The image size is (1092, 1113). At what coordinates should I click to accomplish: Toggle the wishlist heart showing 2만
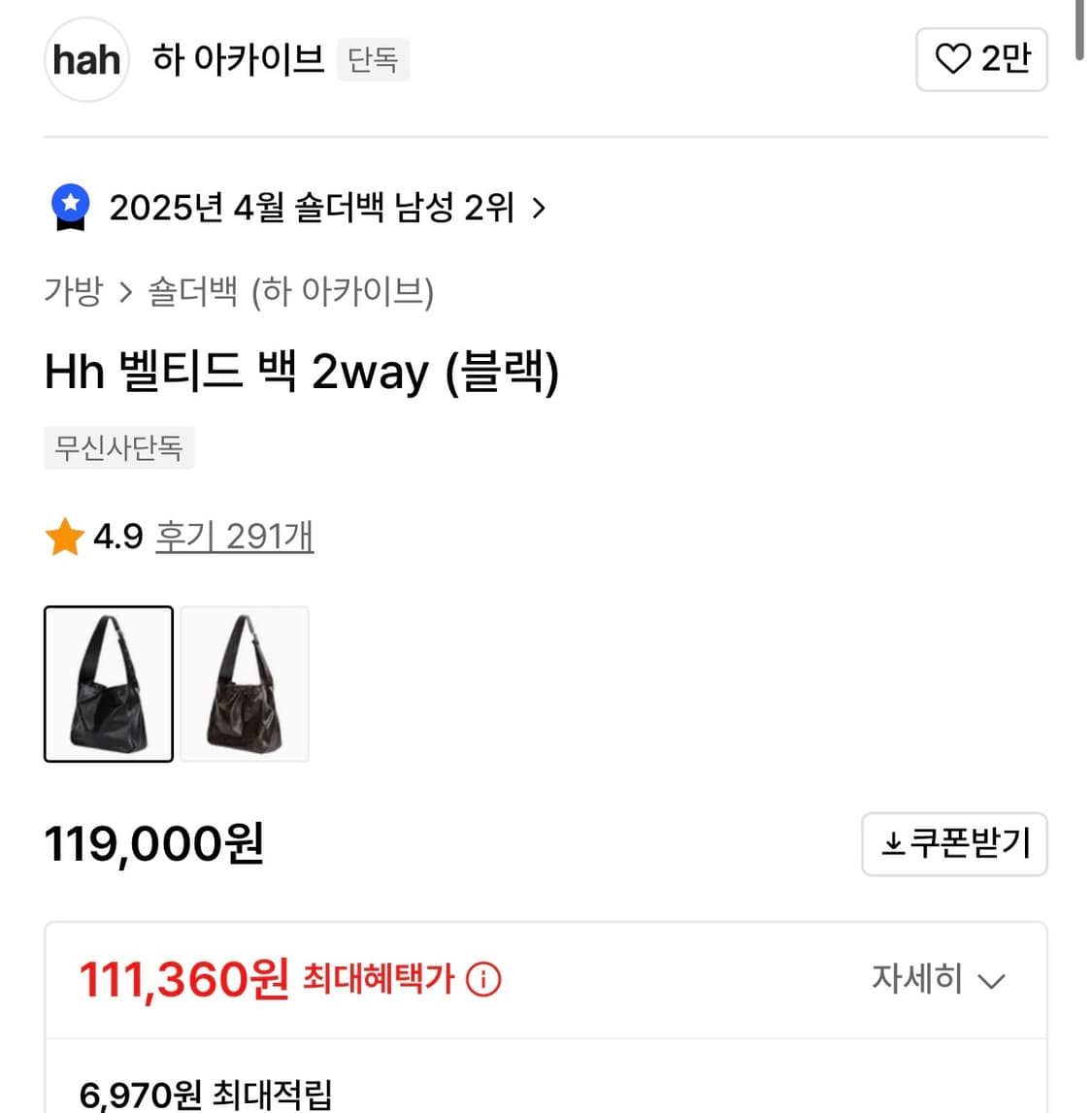point(981,59)
